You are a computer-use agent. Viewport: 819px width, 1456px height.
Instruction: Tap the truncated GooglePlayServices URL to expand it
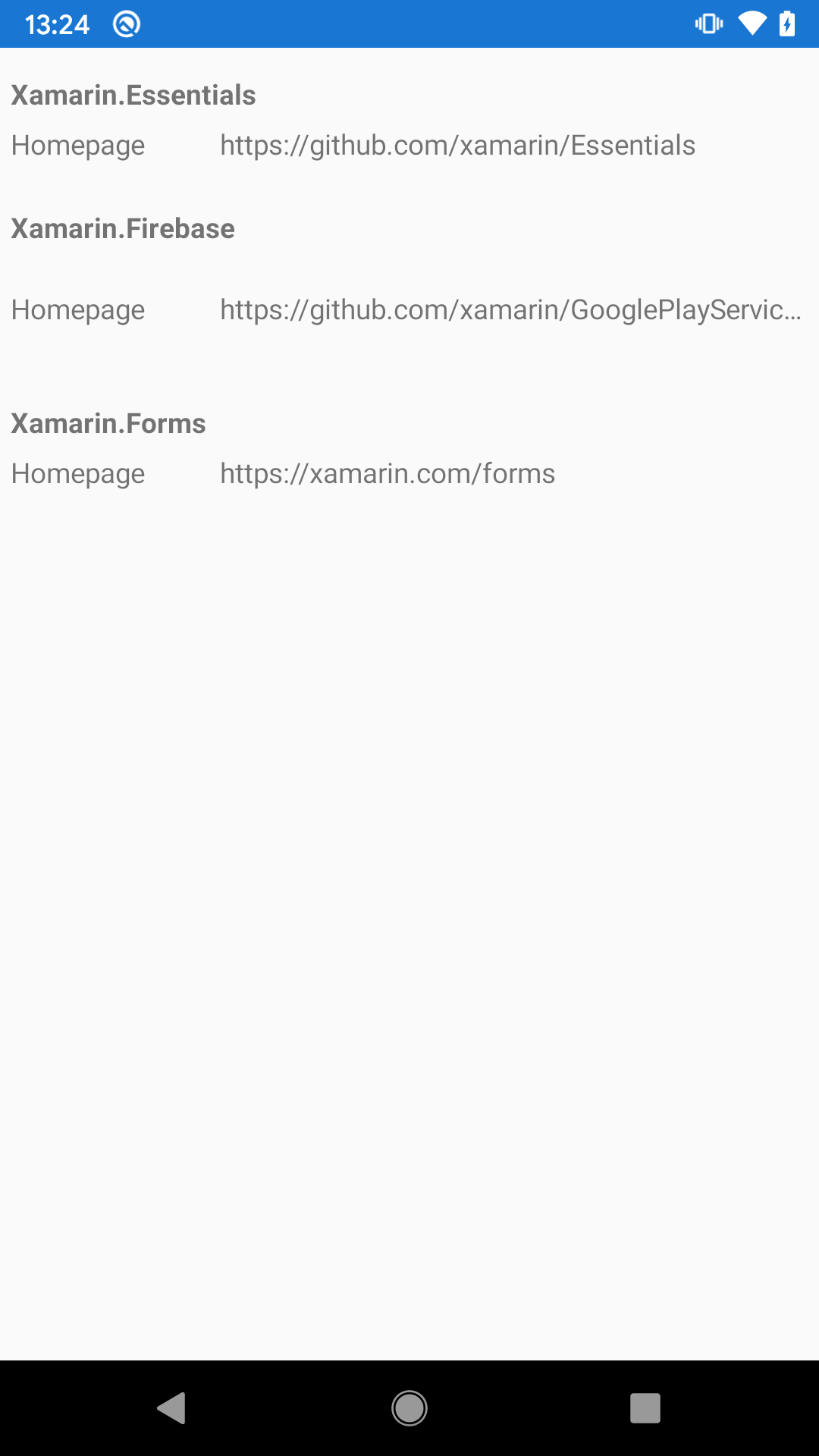[510, 309]
